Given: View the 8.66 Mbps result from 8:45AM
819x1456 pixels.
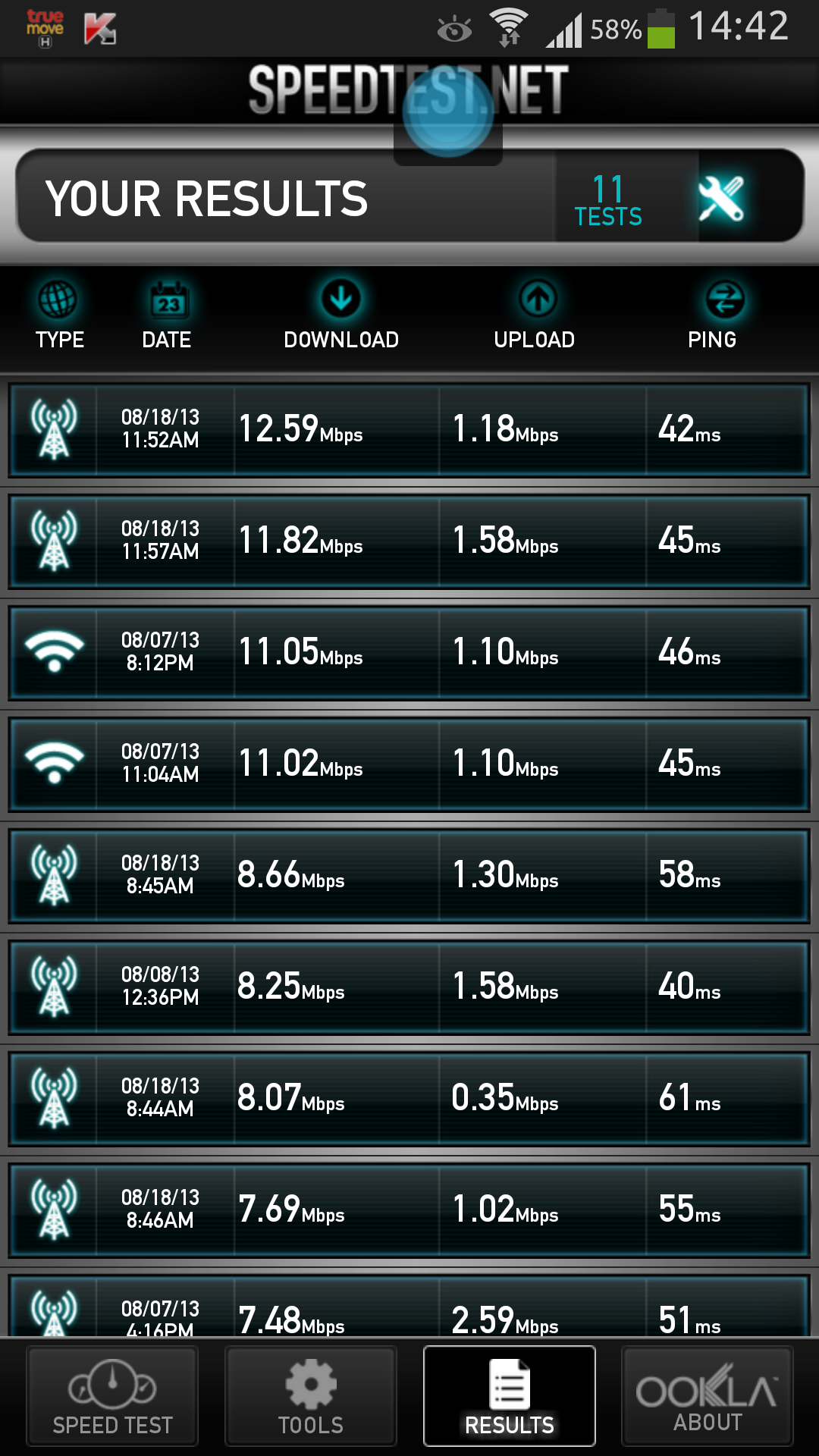Looking at the screenshot, I should point(409,876).
